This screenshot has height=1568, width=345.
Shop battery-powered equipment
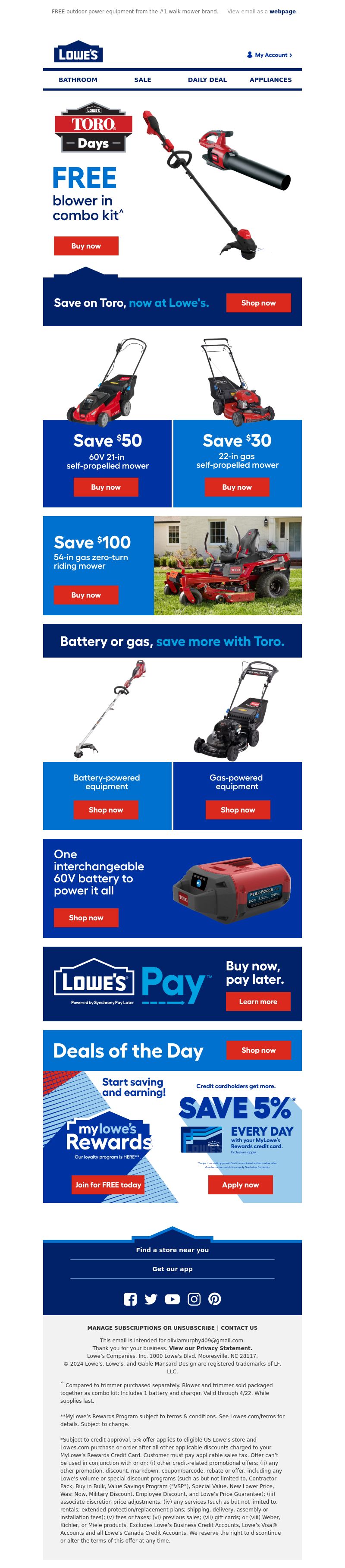point(106,809)
